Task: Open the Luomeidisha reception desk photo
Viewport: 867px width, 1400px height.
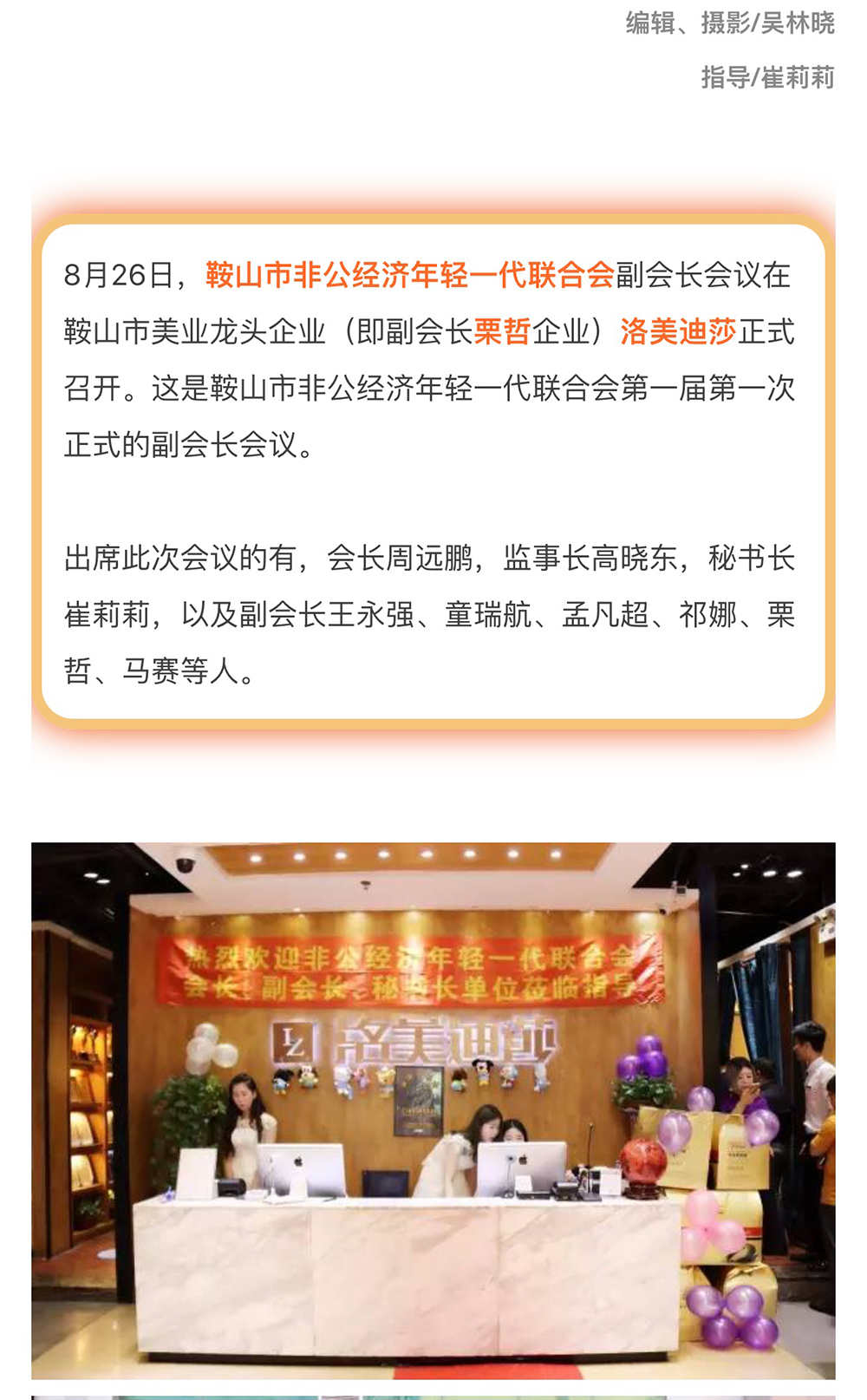Action: coord(433,1110)
